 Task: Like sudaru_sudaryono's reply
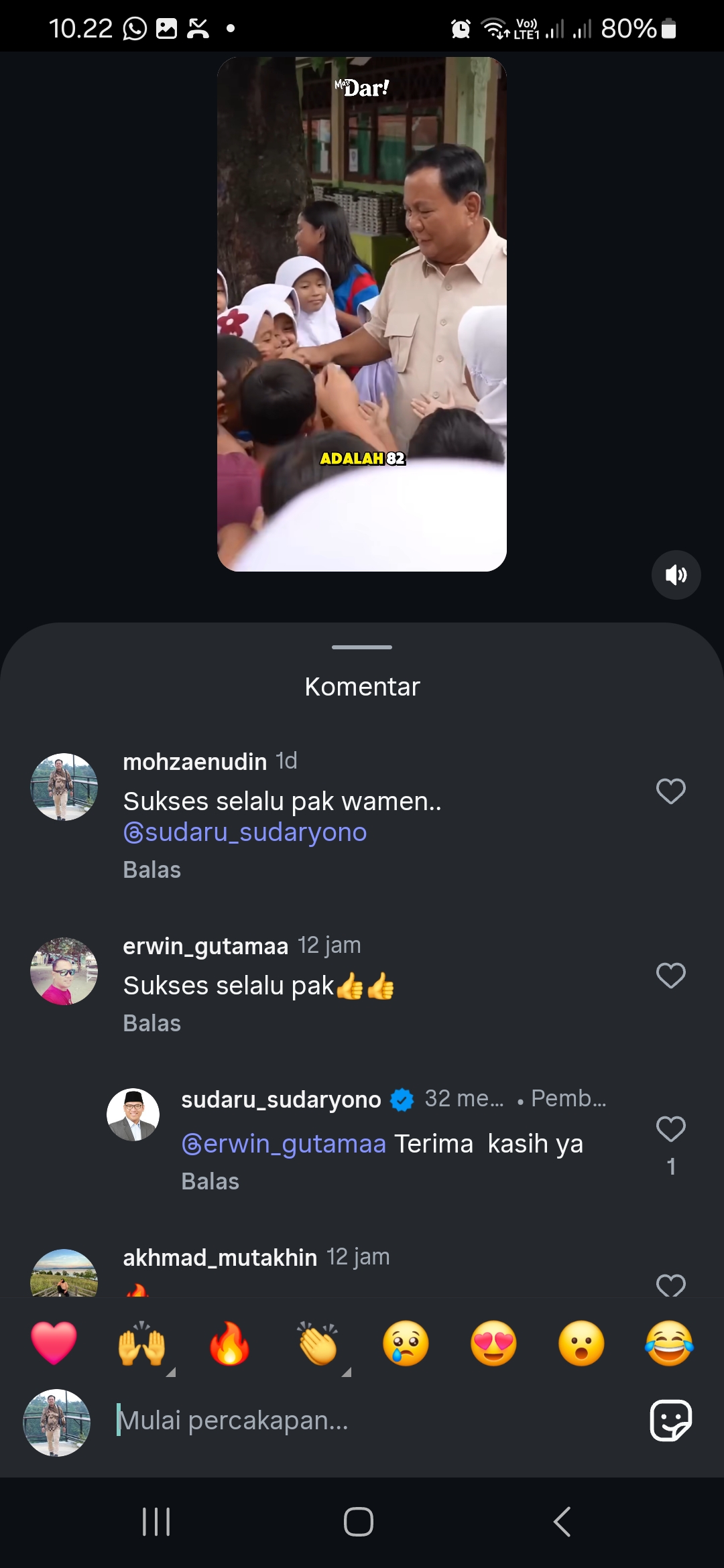coord(670,1129)
